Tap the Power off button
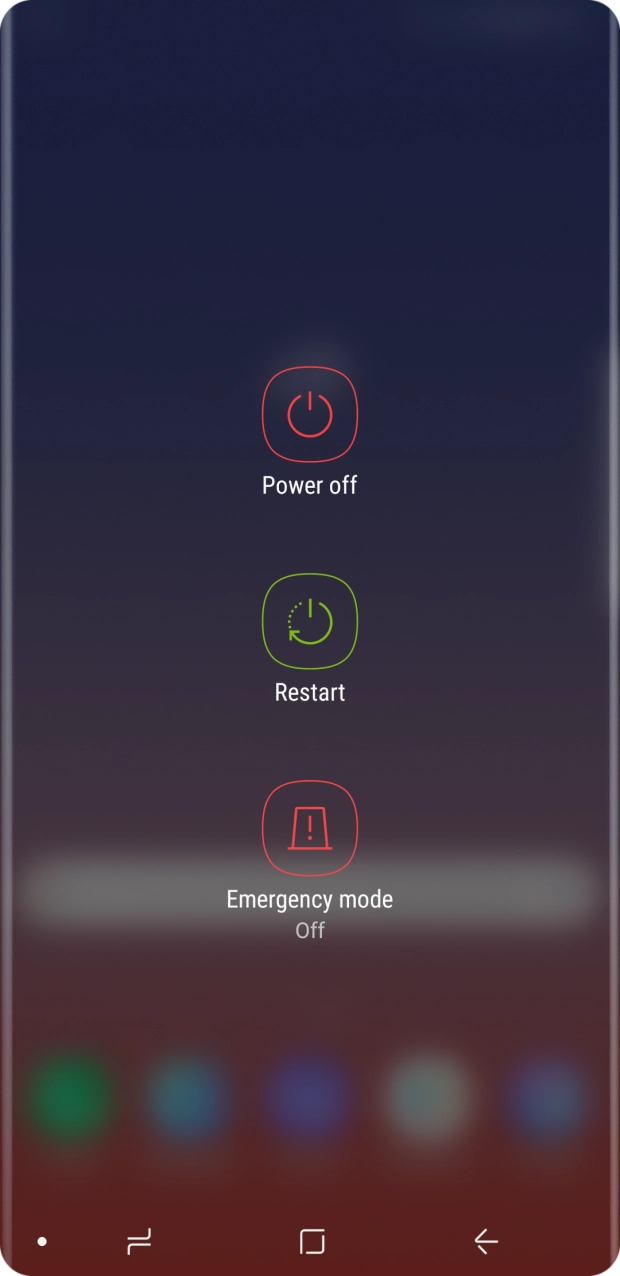620x1276 pixels. click(x=309, y=415)
